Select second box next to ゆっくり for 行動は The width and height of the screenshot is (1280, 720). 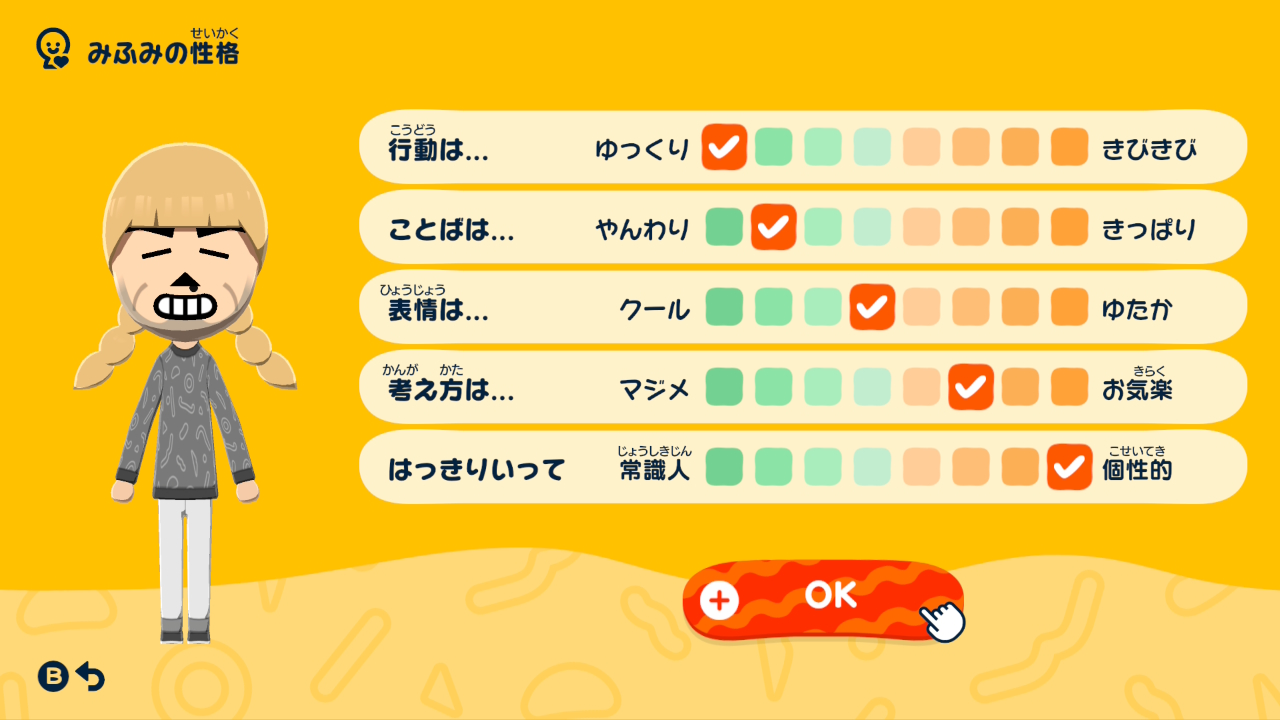tap(773, 148)
